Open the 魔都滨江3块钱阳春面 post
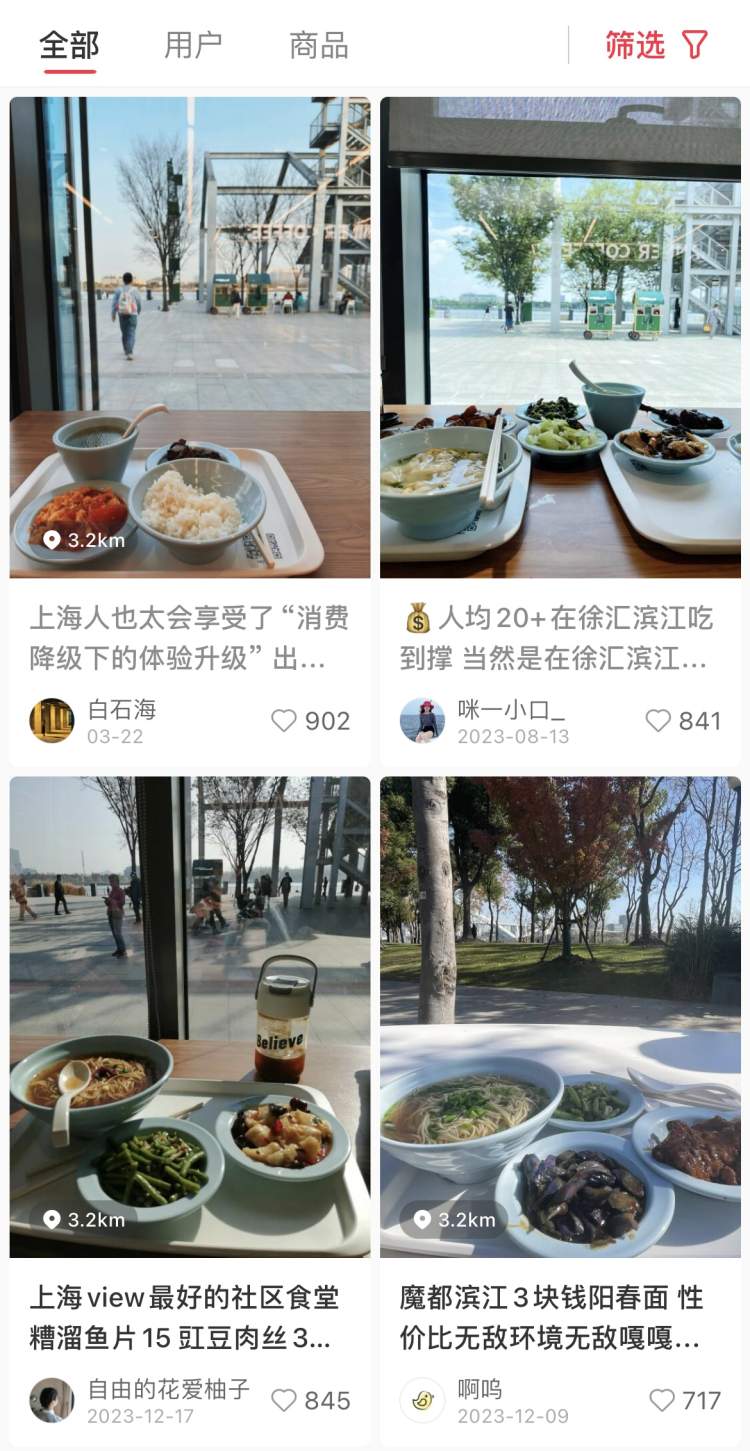 click(560, 1016)
